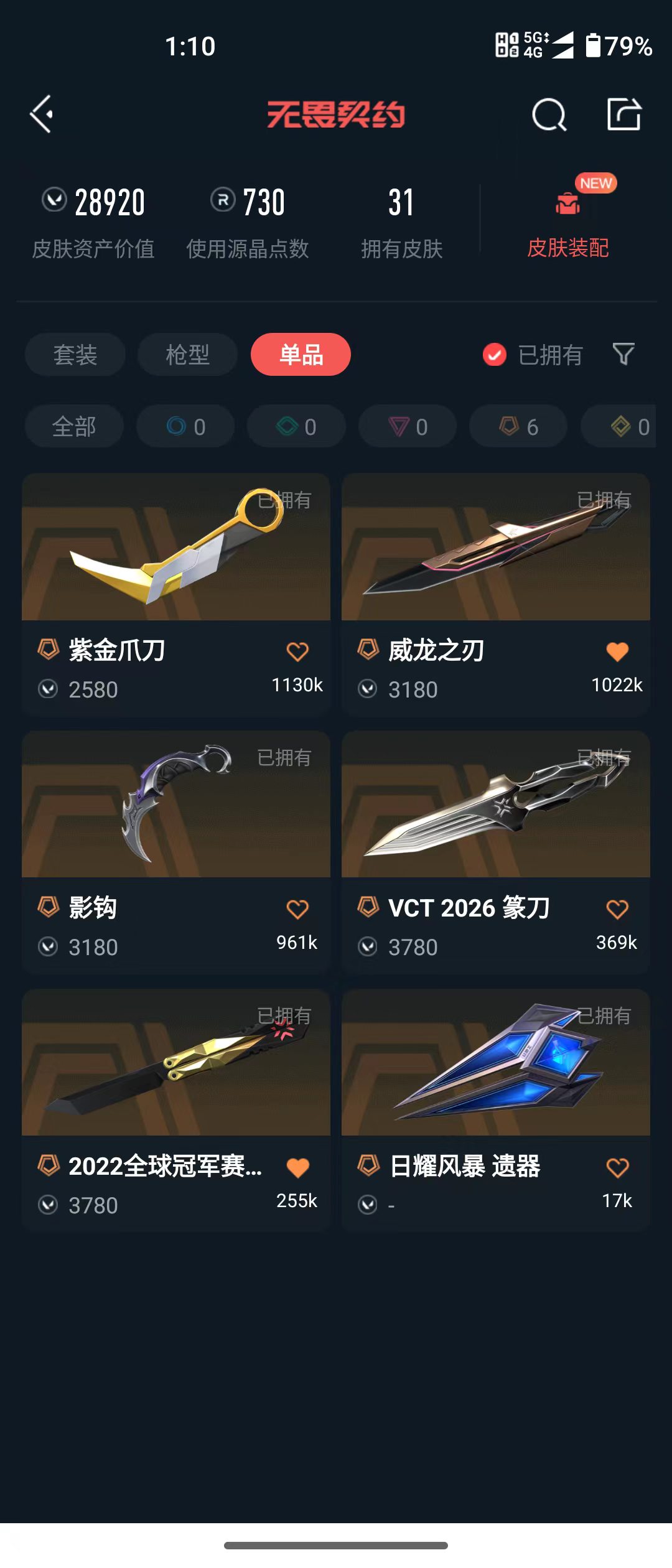Remove the like on 威龙之刃
672x1568 pixels.
tap(617, 651)
